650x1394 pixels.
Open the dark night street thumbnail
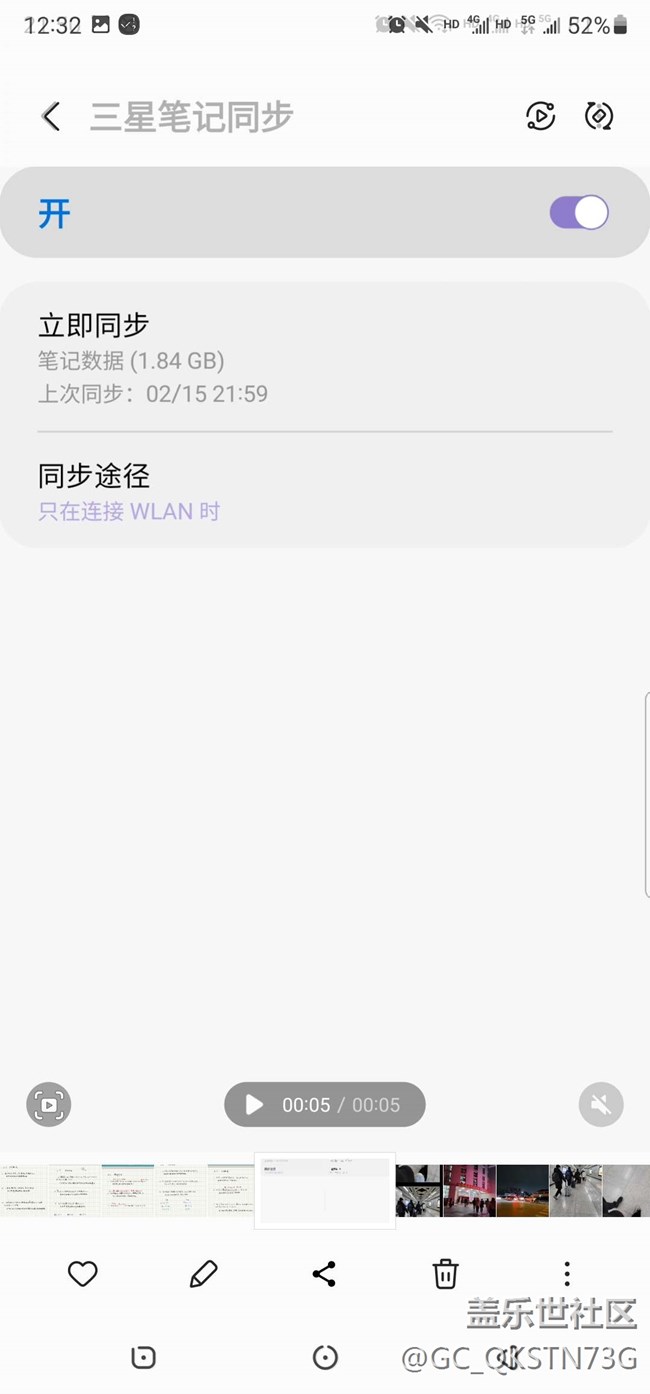(522, 1190)
